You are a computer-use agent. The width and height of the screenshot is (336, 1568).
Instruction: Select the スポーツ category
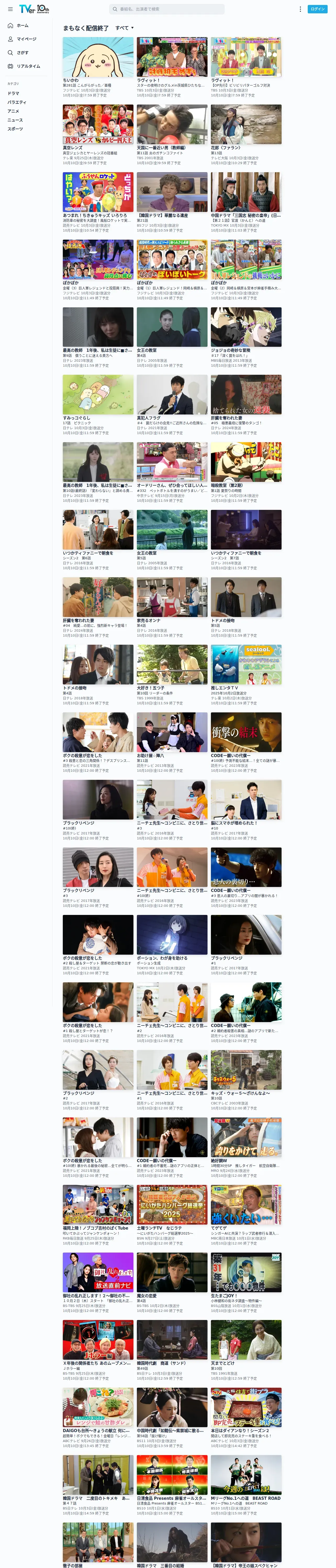15,129
